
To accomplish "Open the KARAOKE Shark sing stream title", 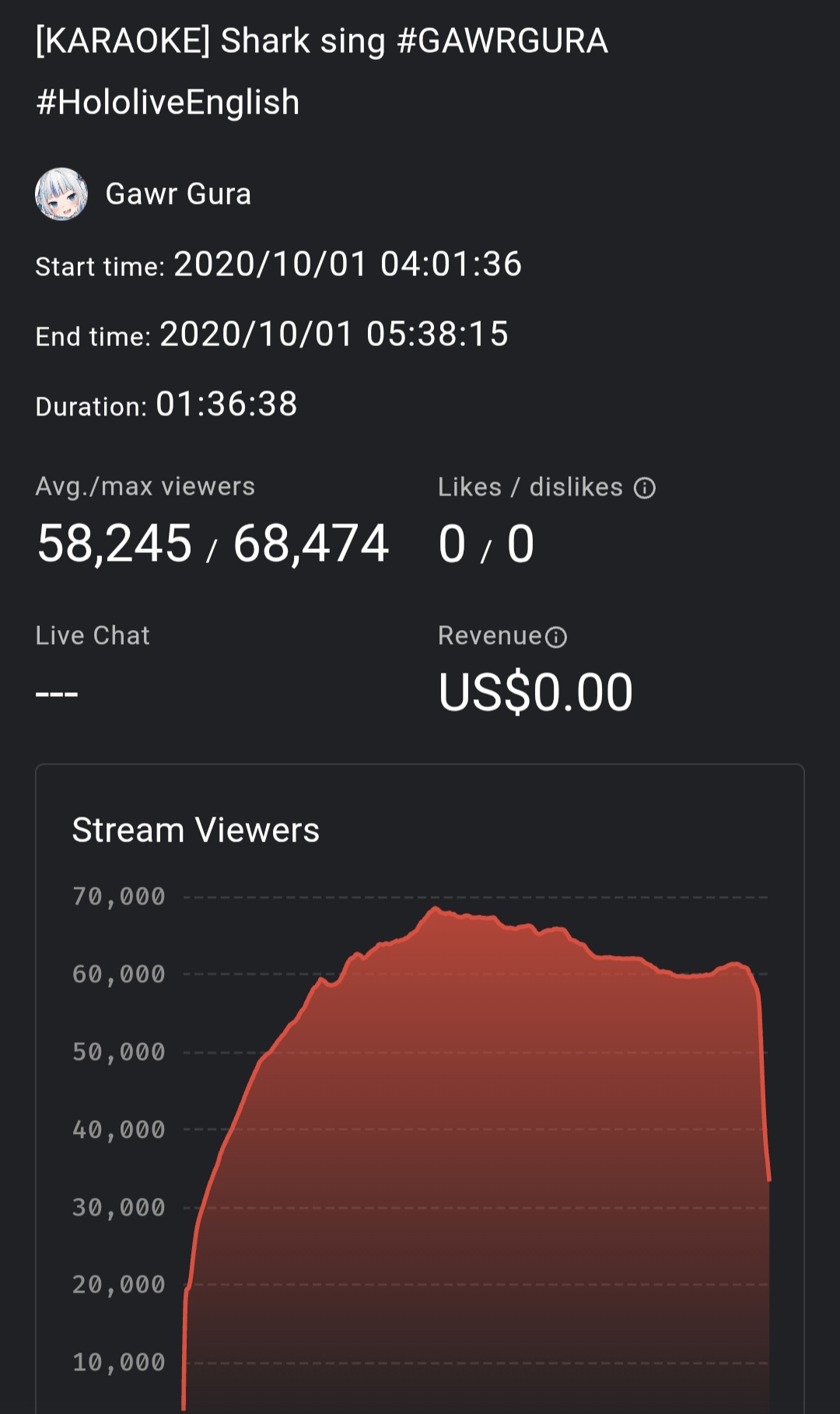I will tap(322, 72).
